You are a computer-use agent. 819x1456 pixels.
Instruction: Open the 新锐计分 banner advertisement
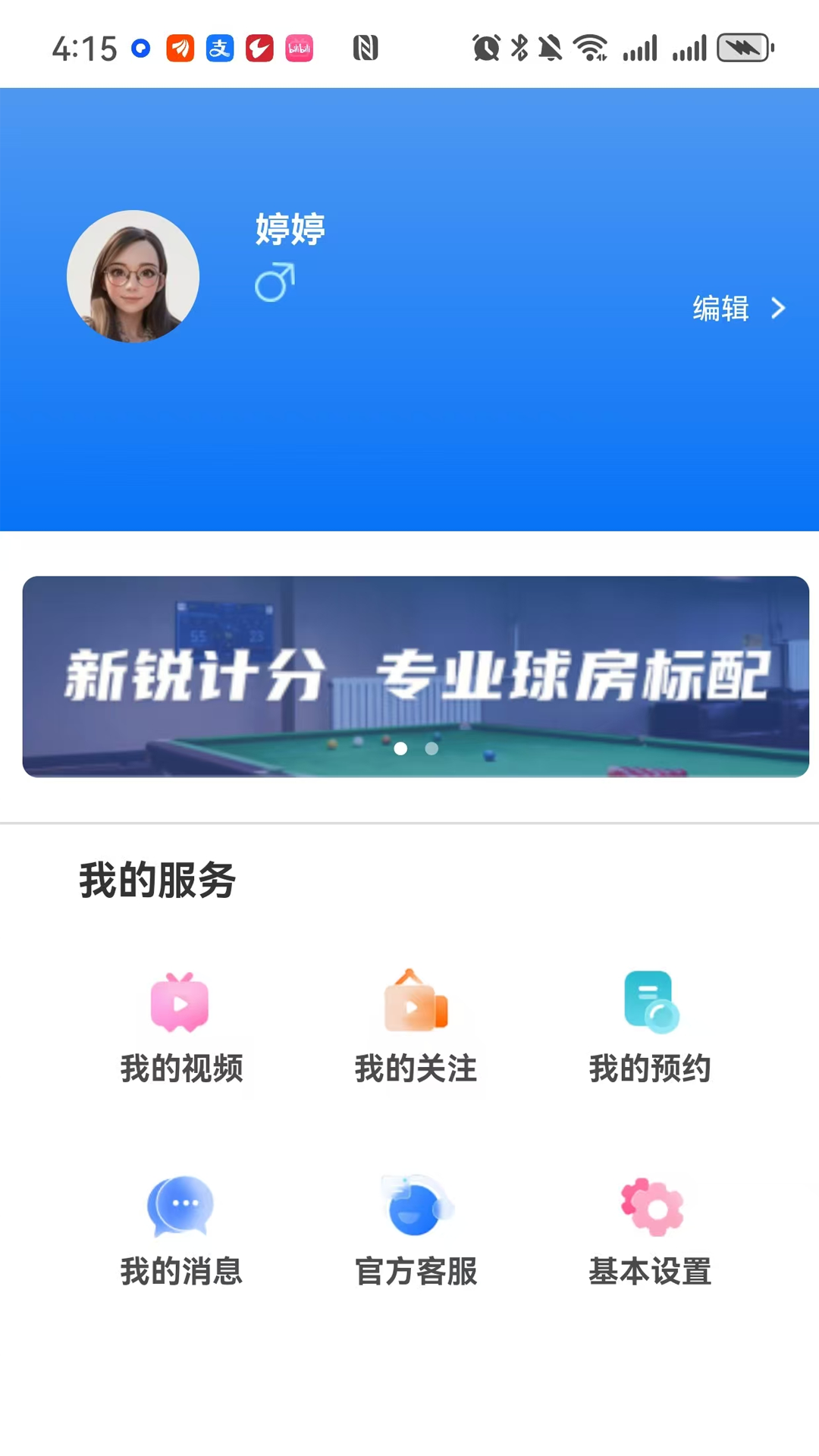[x=409, y=675]
